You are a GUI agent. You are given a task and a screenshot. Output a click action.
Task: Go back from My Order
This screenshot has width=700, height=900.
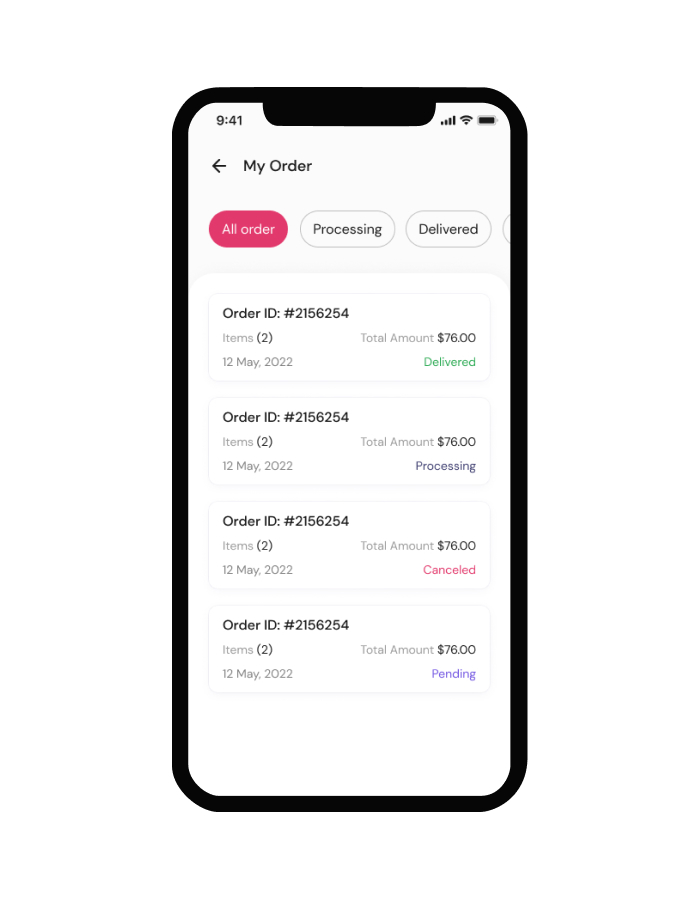219,166
